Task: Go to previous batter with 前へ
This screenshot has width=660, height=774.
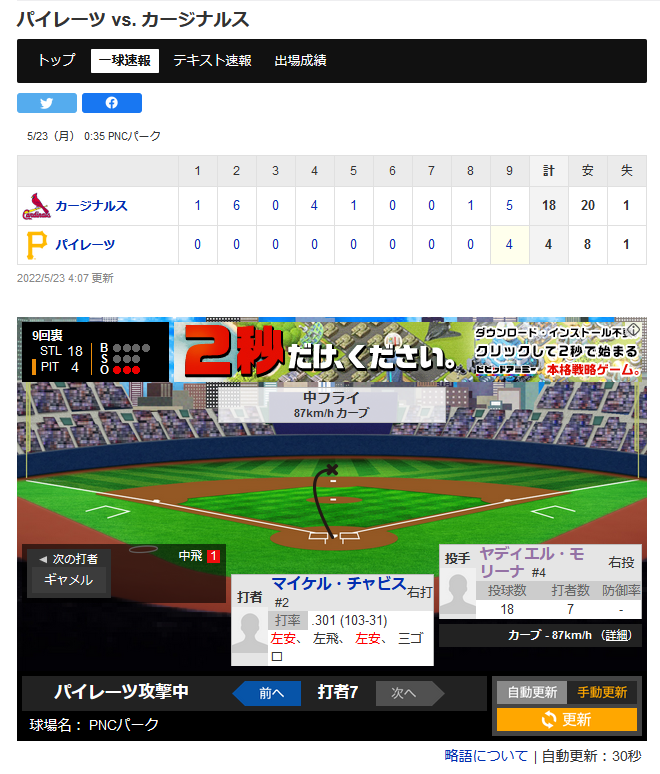Action: coord(266,692)
